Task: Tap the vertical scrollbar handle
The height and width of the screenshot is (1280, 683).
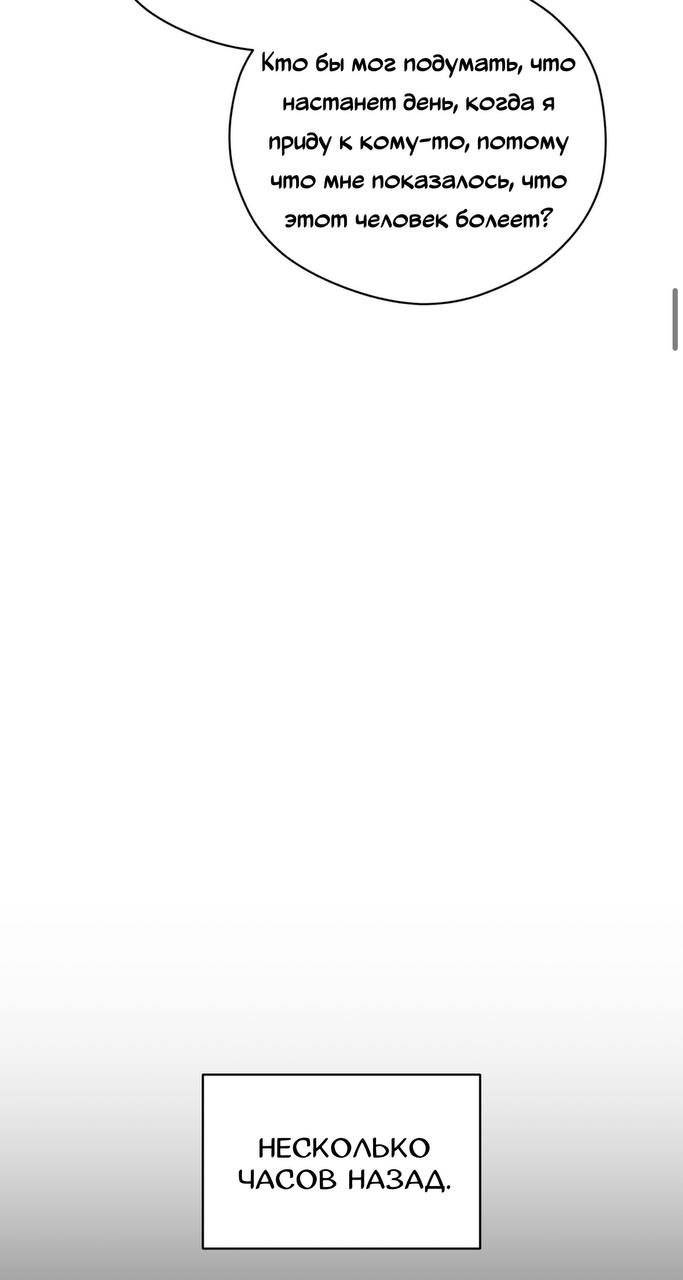Action: pyautogui.click(x=676, y=320)
